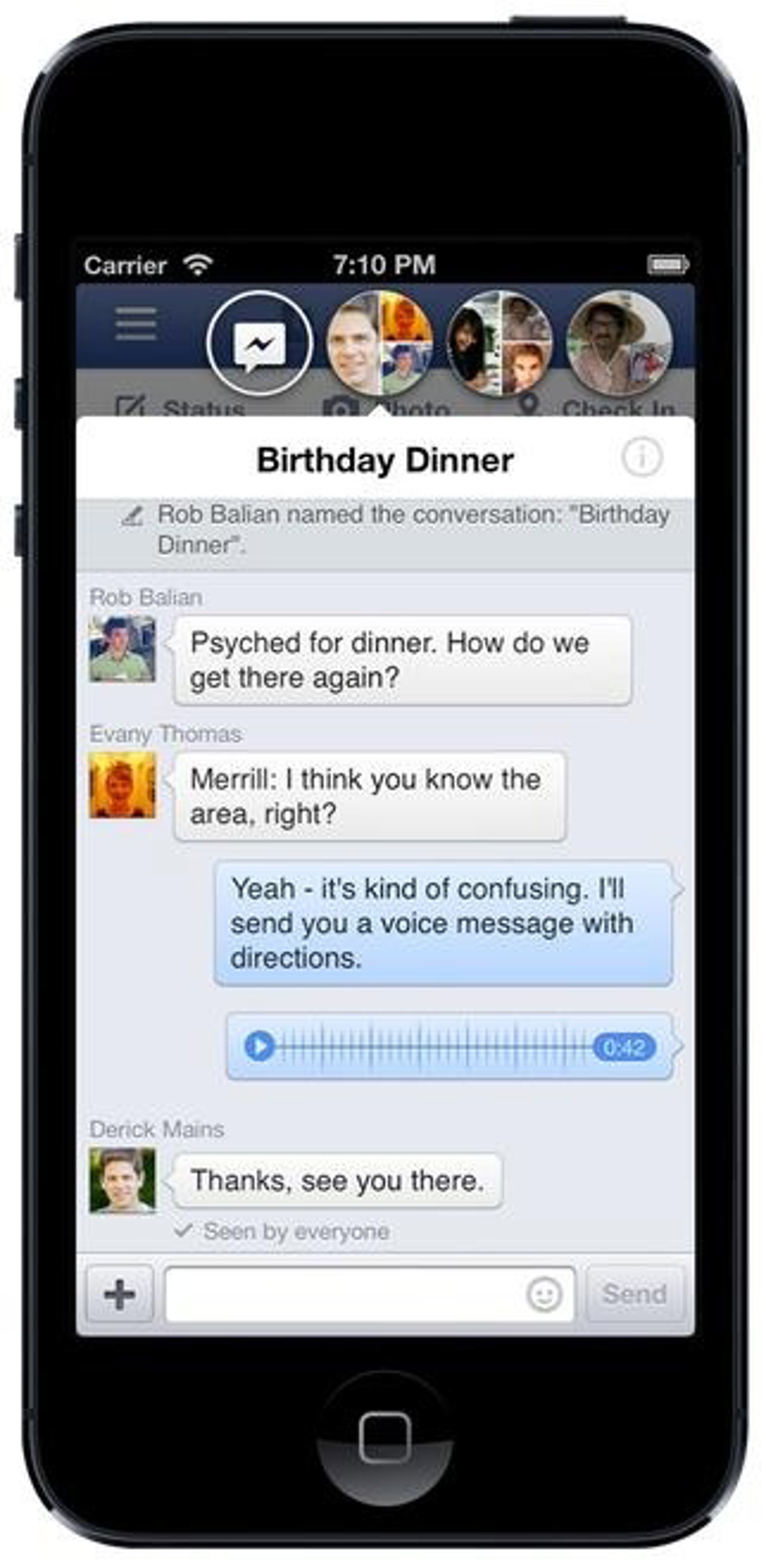The image size is (766, 1568).
Task: Select the Birthday Dinner group chat head
Action: (380, 343)
